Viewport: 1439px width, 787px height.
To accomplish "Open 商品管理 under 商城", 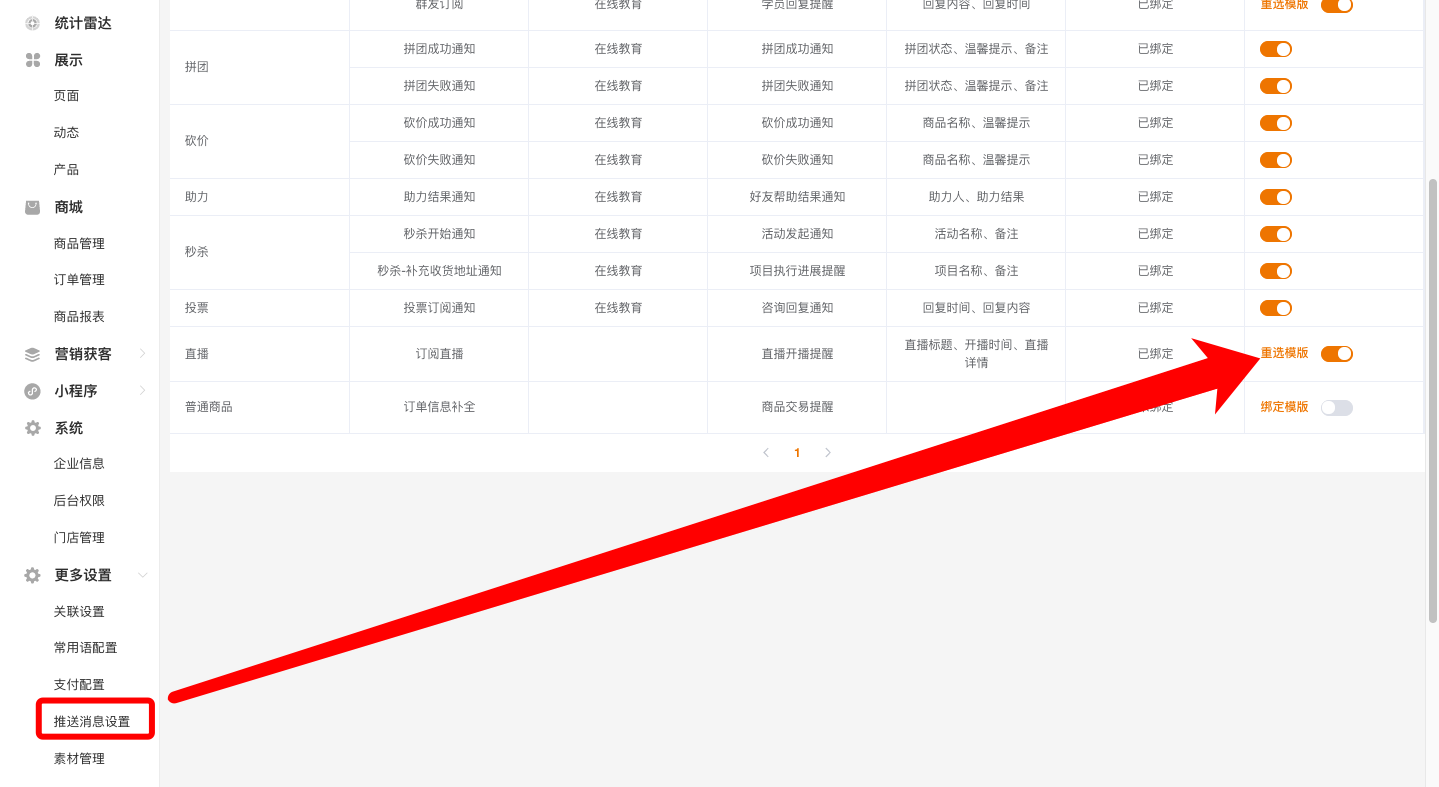I will (x=79, y=243).
